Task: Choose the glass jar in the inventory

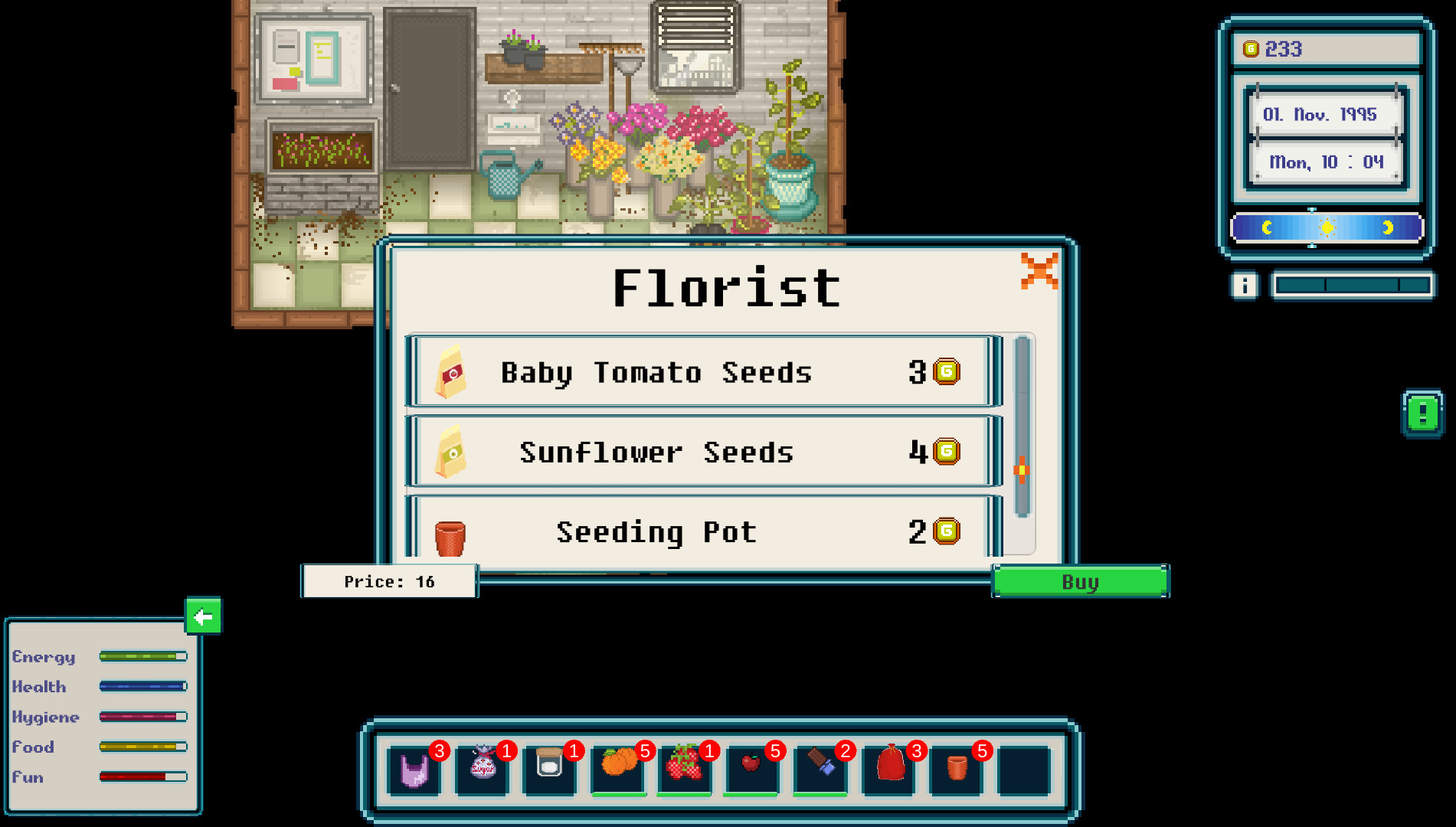Action: click(549, 768)
